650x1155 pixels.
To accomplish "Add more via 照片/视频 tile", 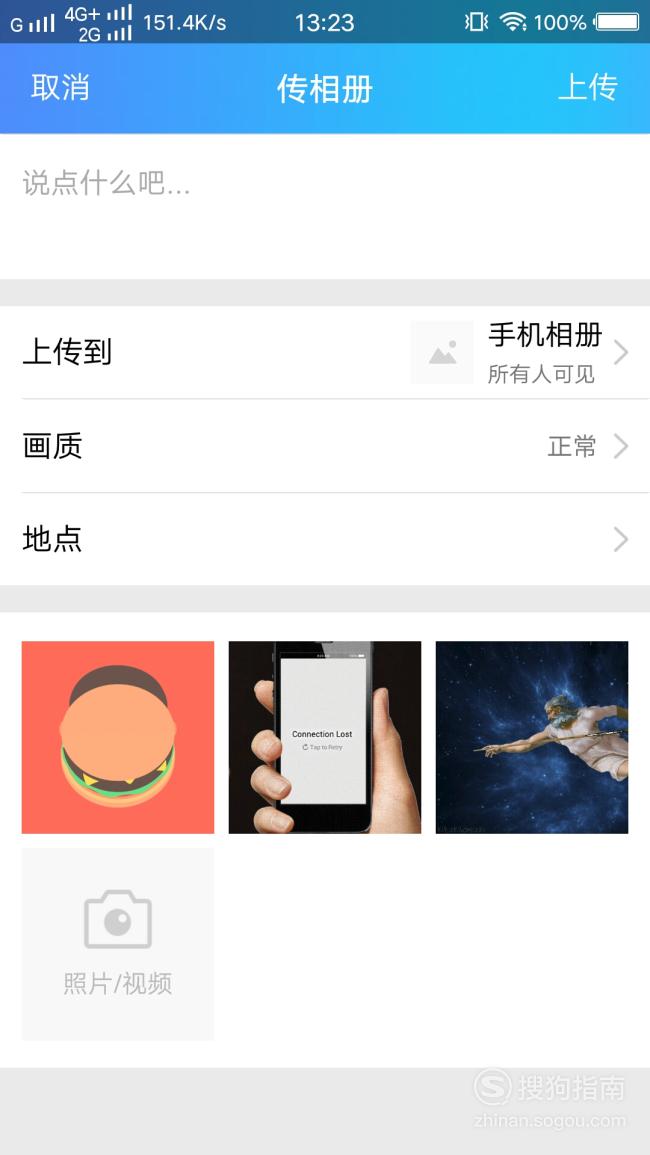I will point(118,944).
